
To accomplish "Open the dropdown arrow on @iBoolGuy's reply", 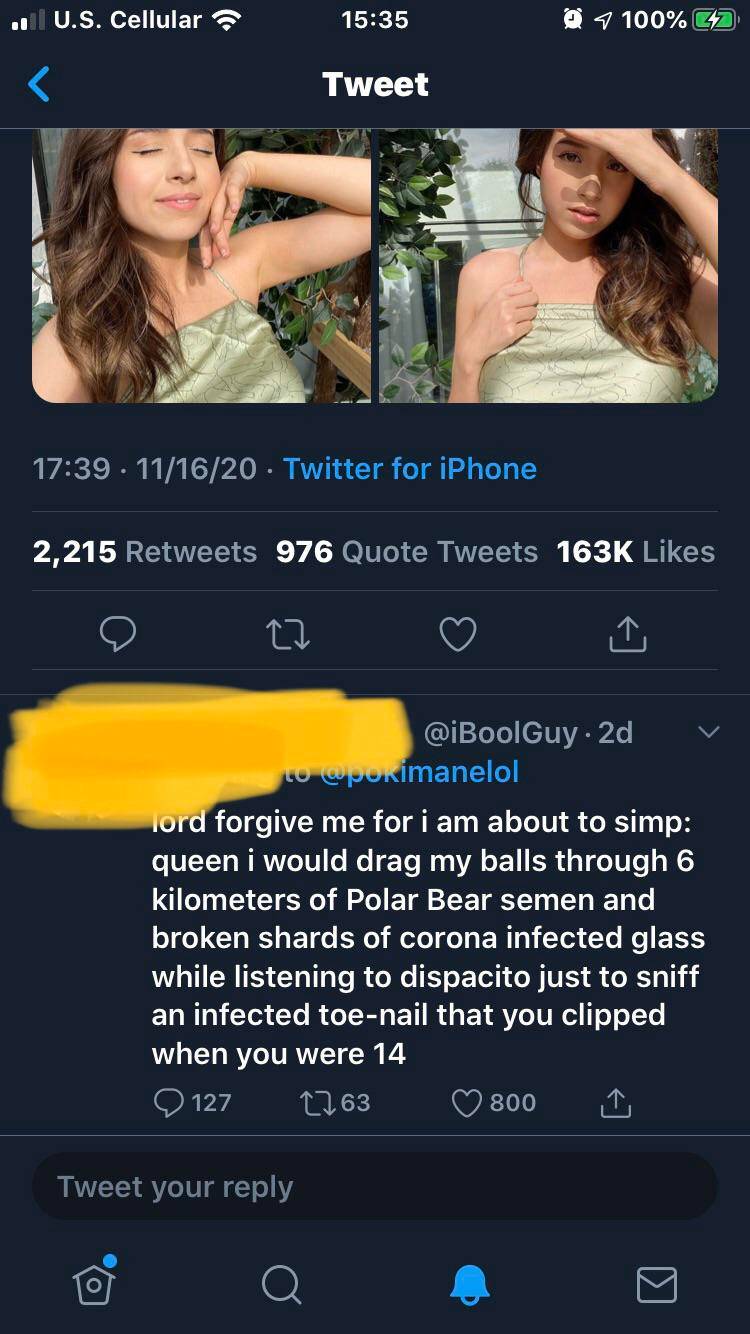I will point(708,733).
